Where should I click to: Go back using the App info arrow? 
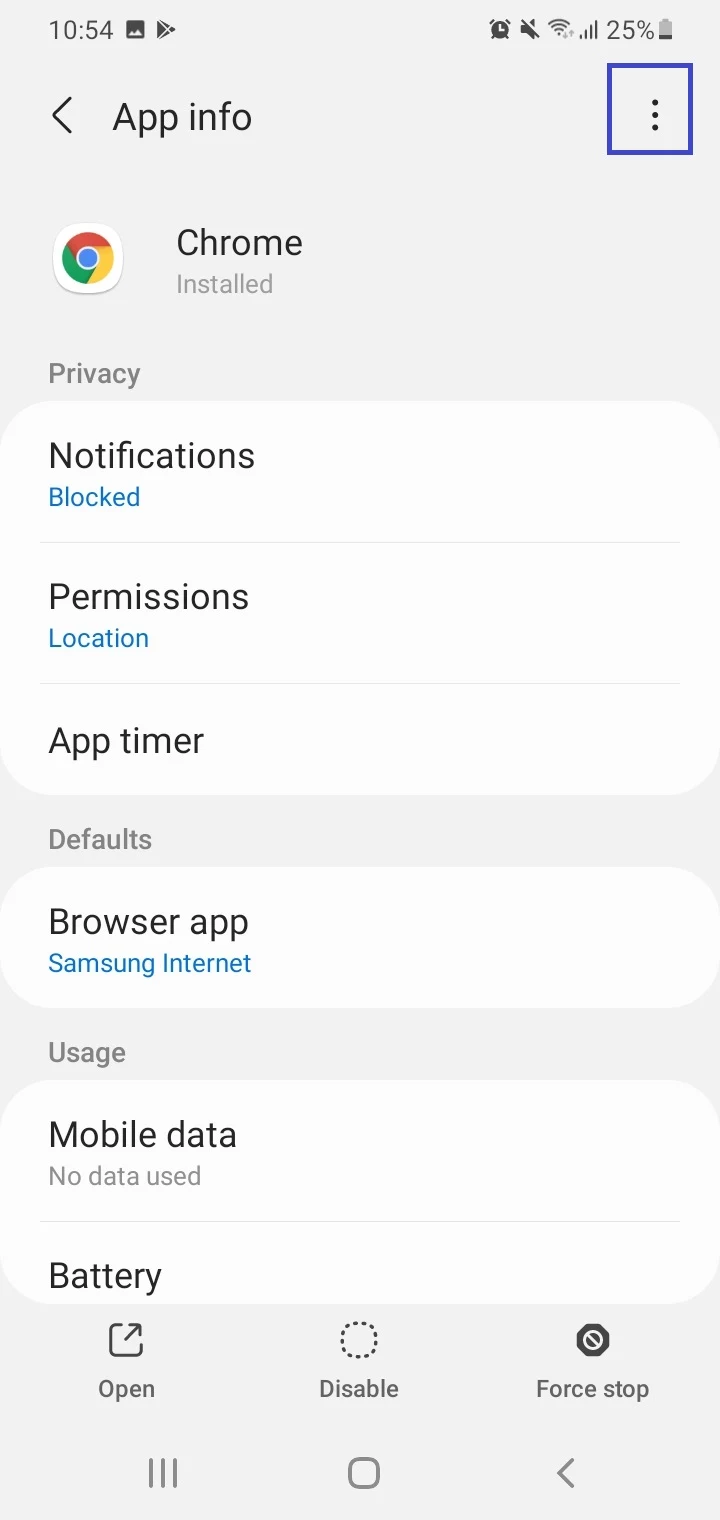62,116
